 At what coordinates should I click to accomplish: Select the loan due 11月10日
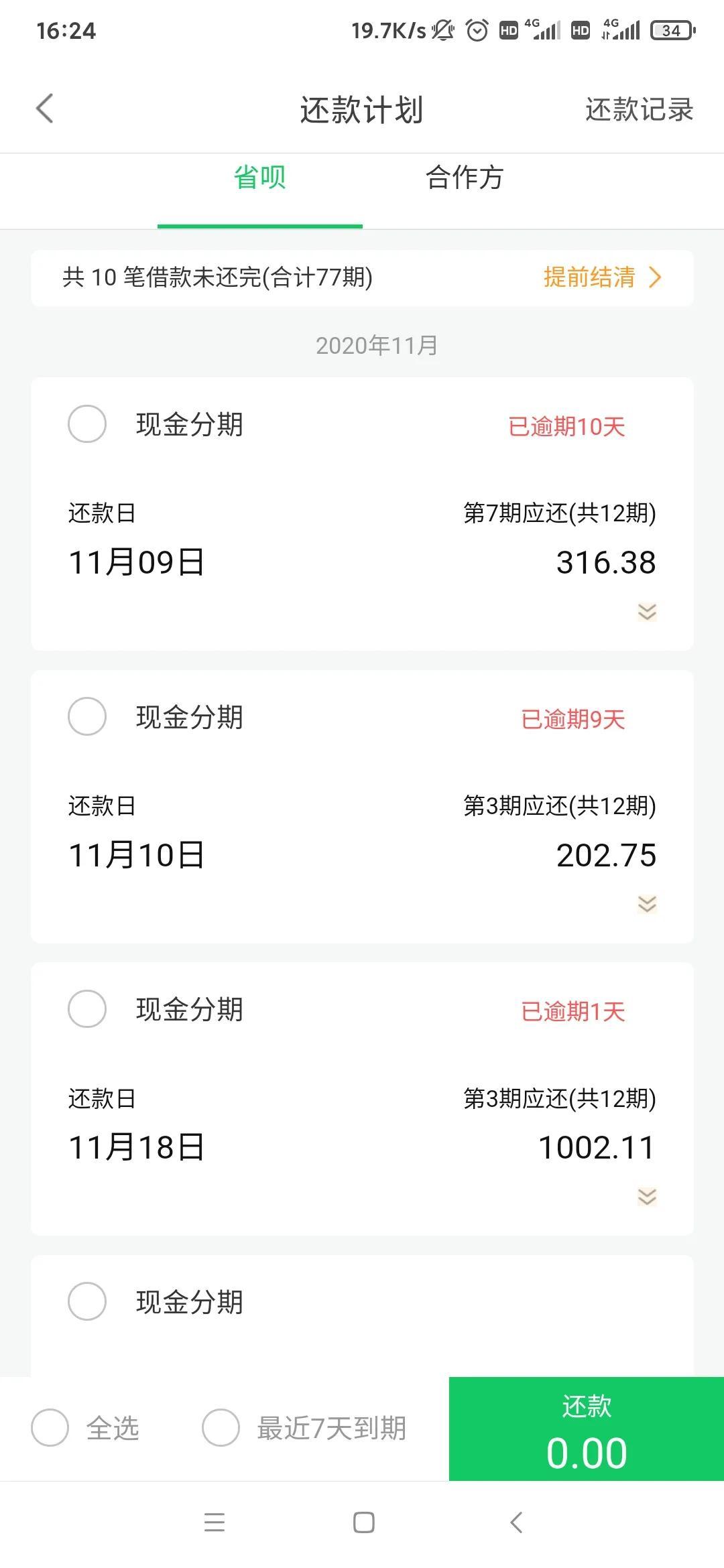[87, 716]
